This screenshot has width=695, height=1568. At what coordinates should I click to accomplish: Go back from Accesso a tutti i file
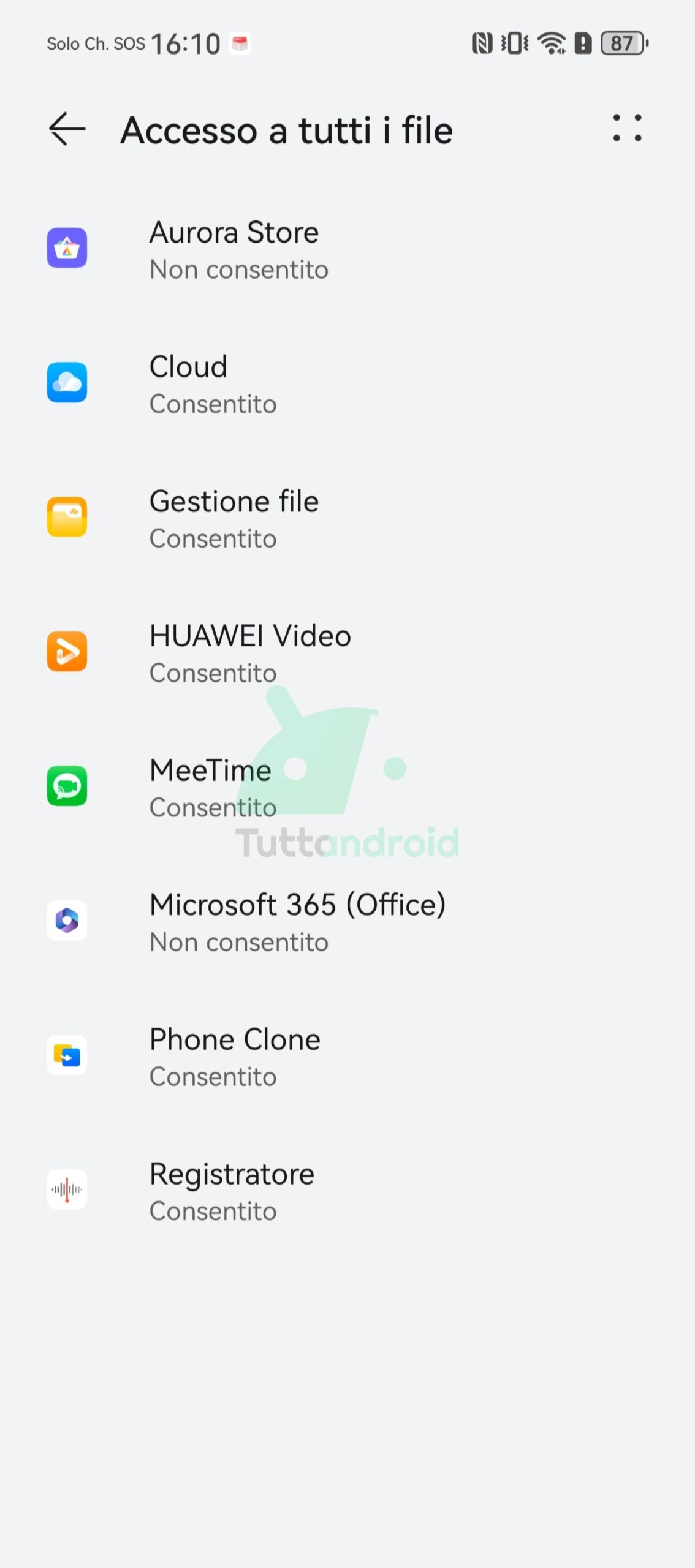point(67,129)
